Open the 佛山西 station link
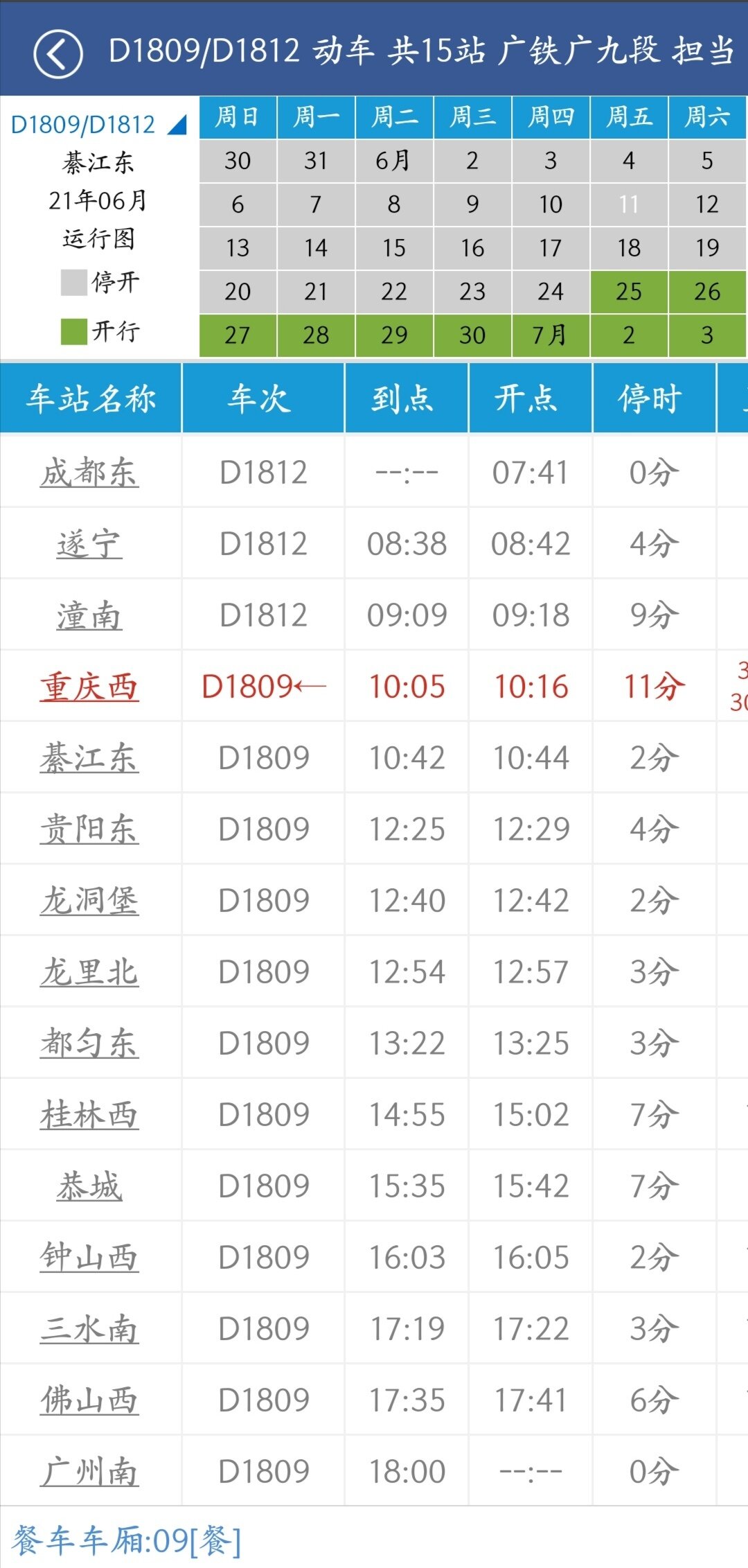 point(89,1400)
